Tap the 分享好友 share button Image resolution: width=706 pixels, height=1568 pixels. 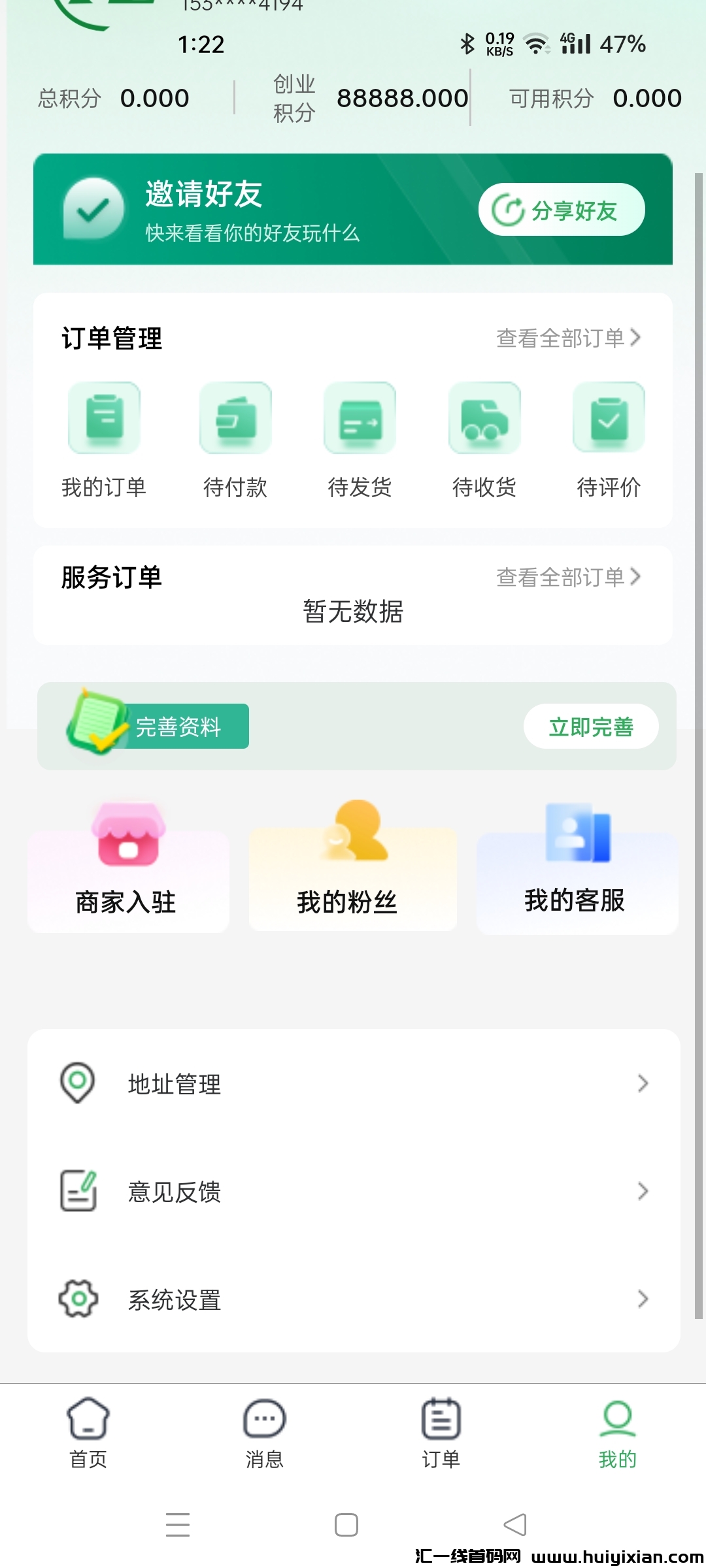tap(561, 210)
